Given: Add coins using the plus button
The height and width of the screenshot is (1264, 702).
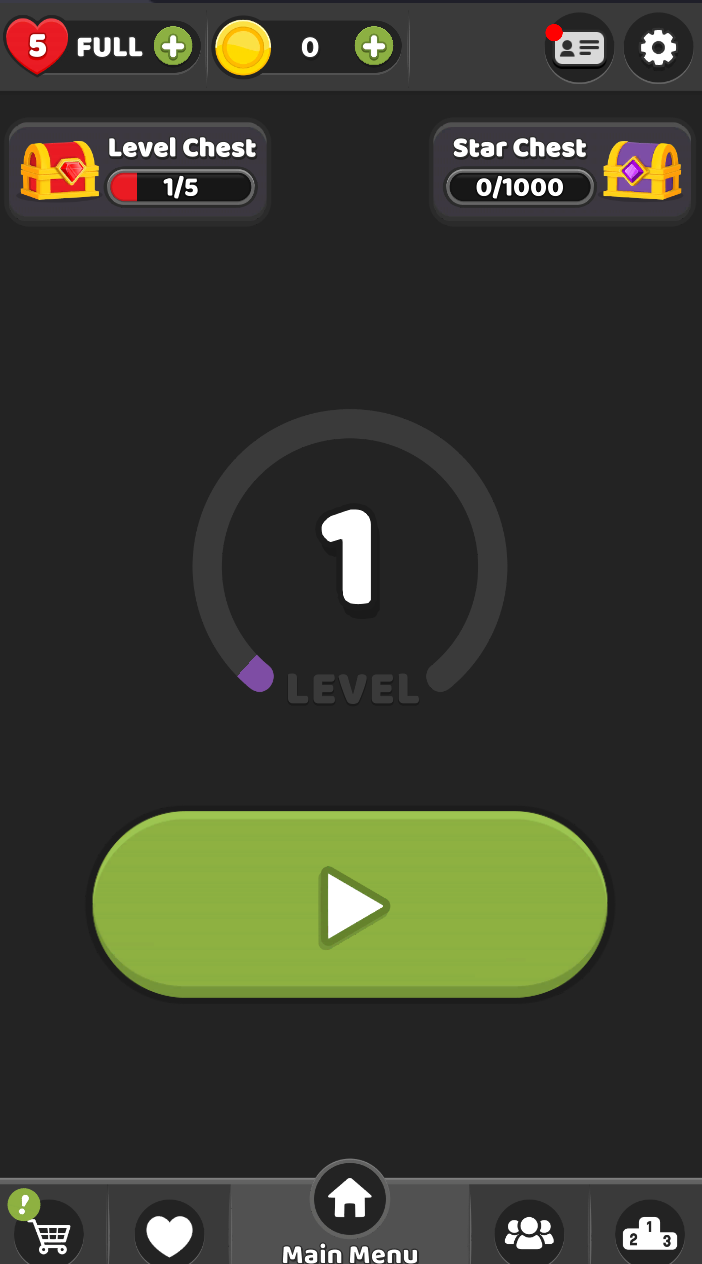Looking at the screenshot, I should [x=373, y=46].
